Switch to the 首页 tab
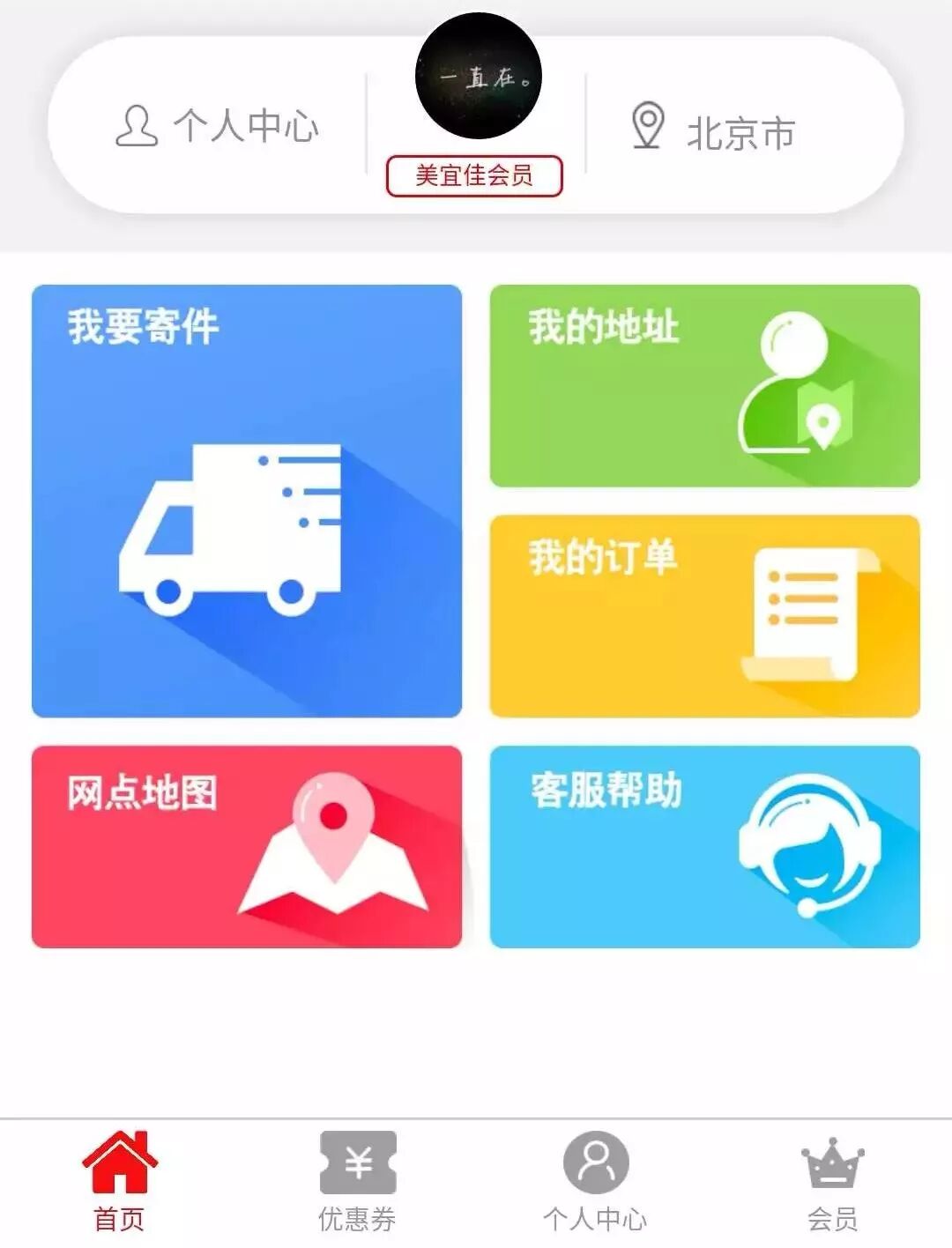The image size is (952, 1248). point(119,1182)
